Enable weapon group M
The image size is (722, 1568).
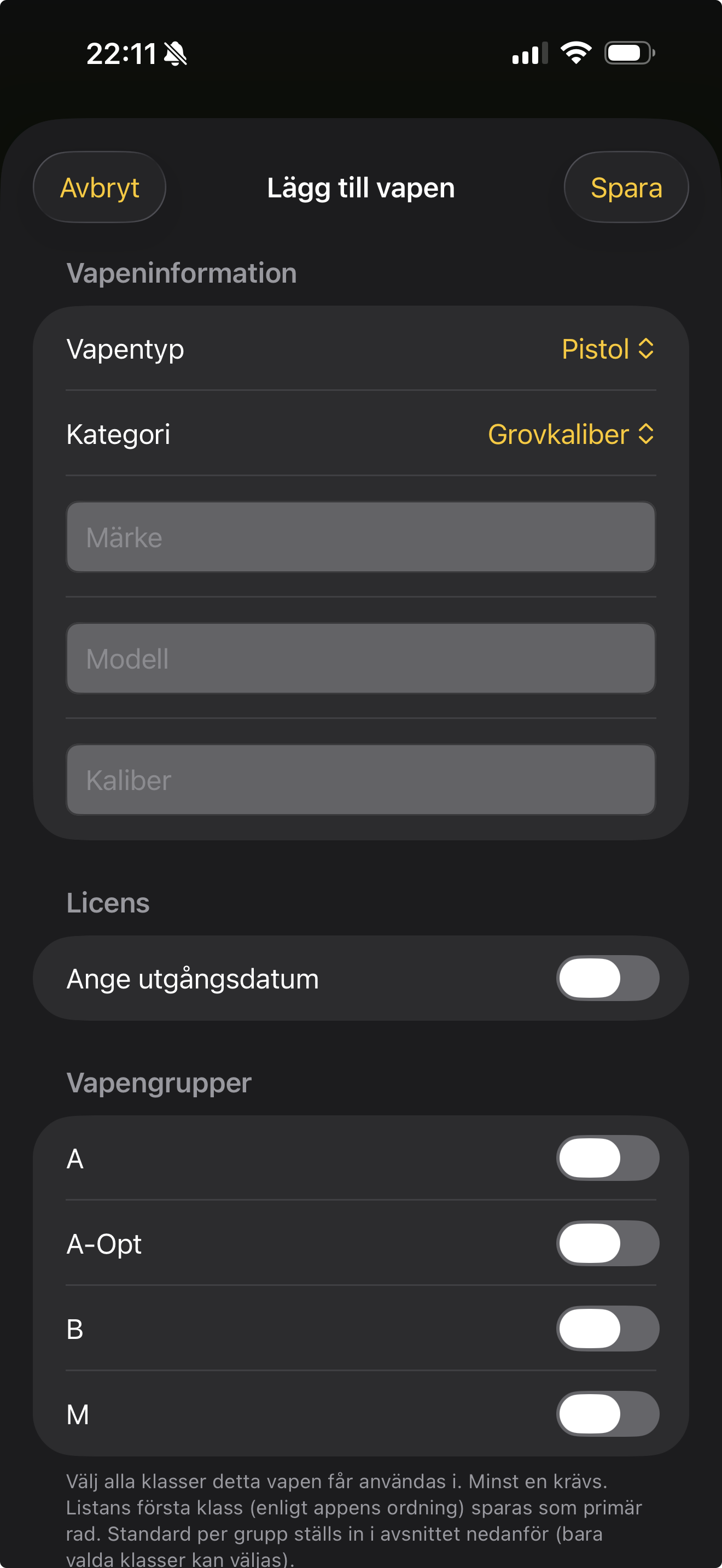pyautogui.click(x=607, y=1413)
